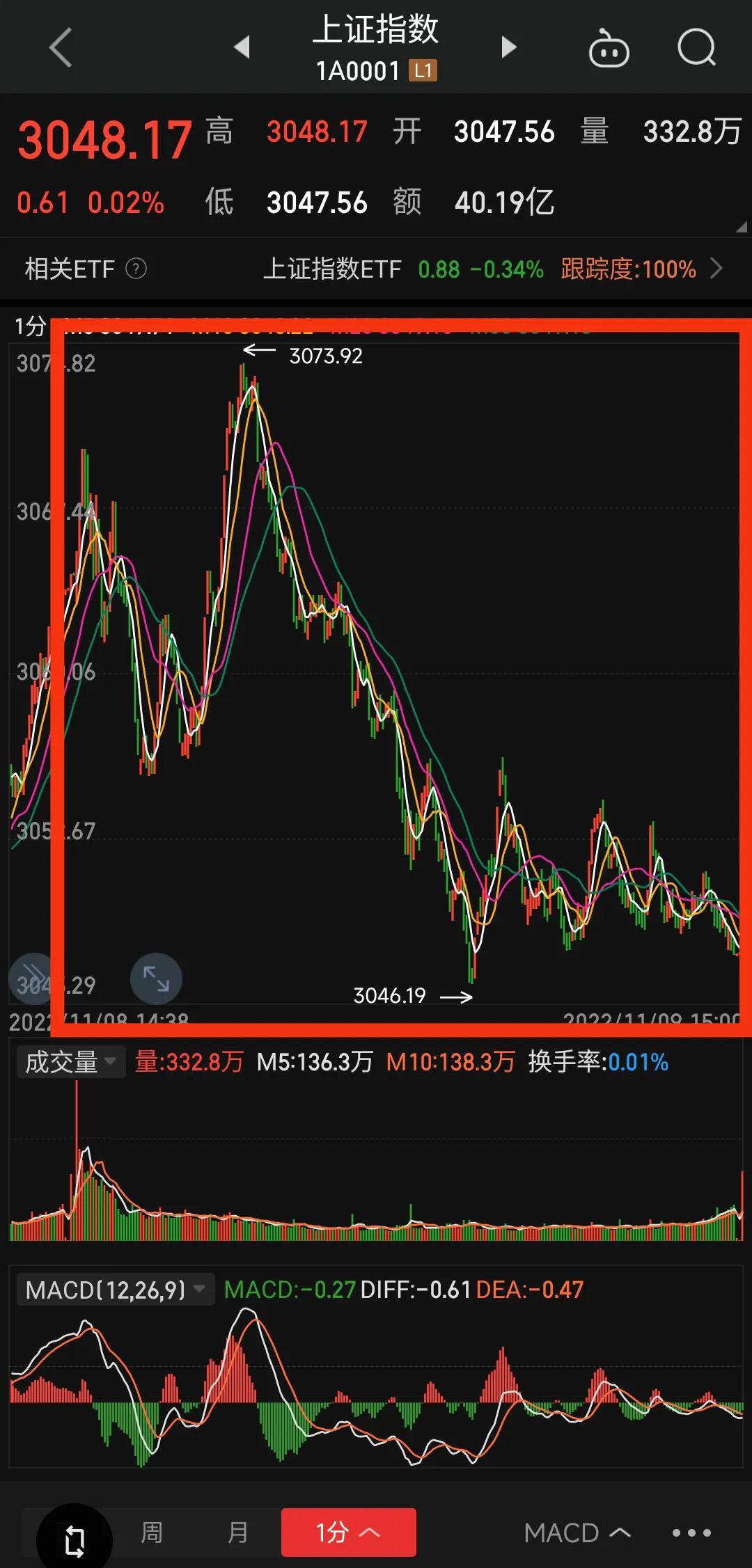Open the 1分 period selector
The height and width of the screenshot is (1568, 752).
[349, 1532]
